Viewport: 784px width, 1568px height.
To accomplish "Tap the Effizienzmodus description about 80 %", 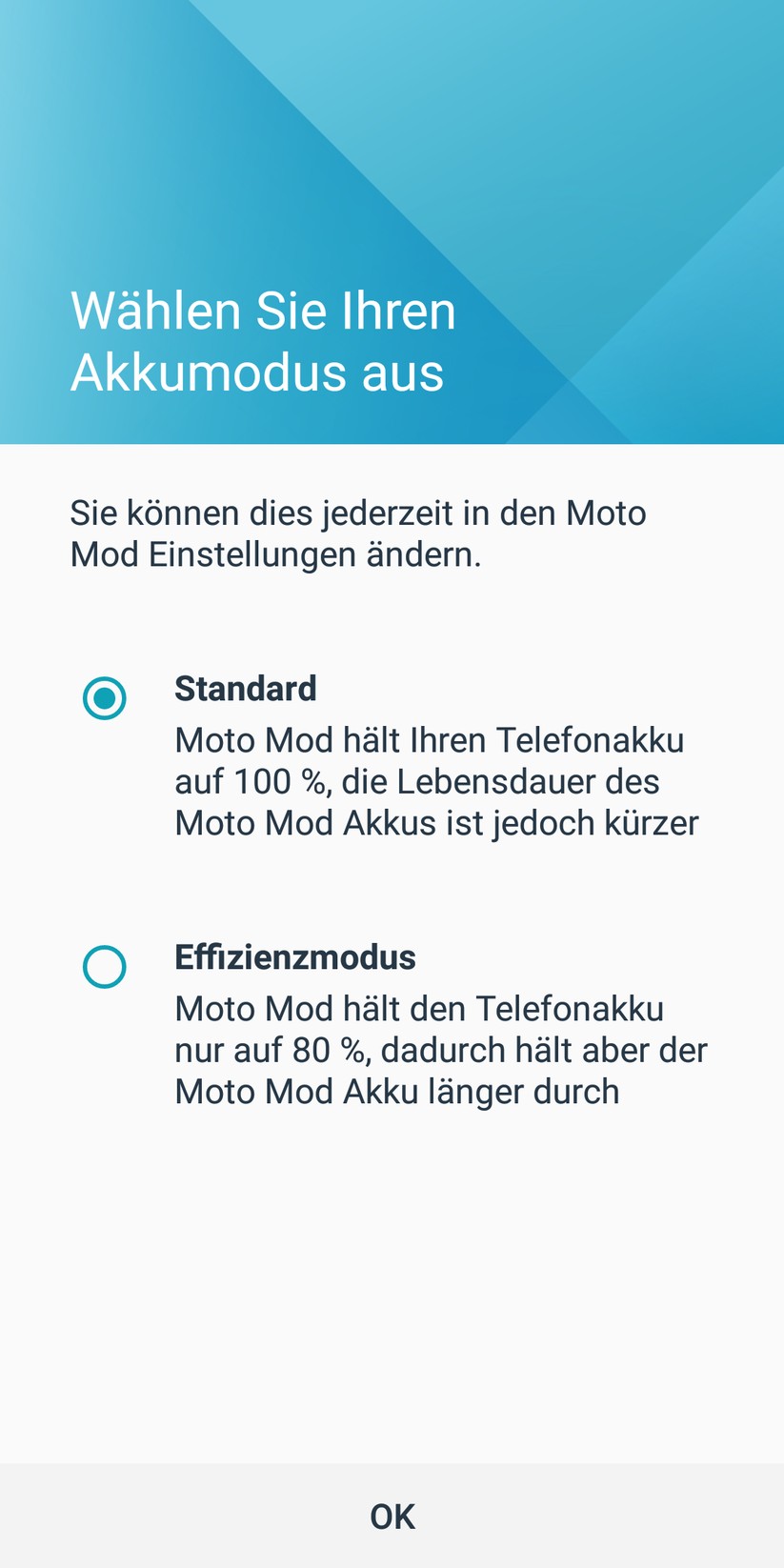I will pyautogui.click(x=438, y=1049).
